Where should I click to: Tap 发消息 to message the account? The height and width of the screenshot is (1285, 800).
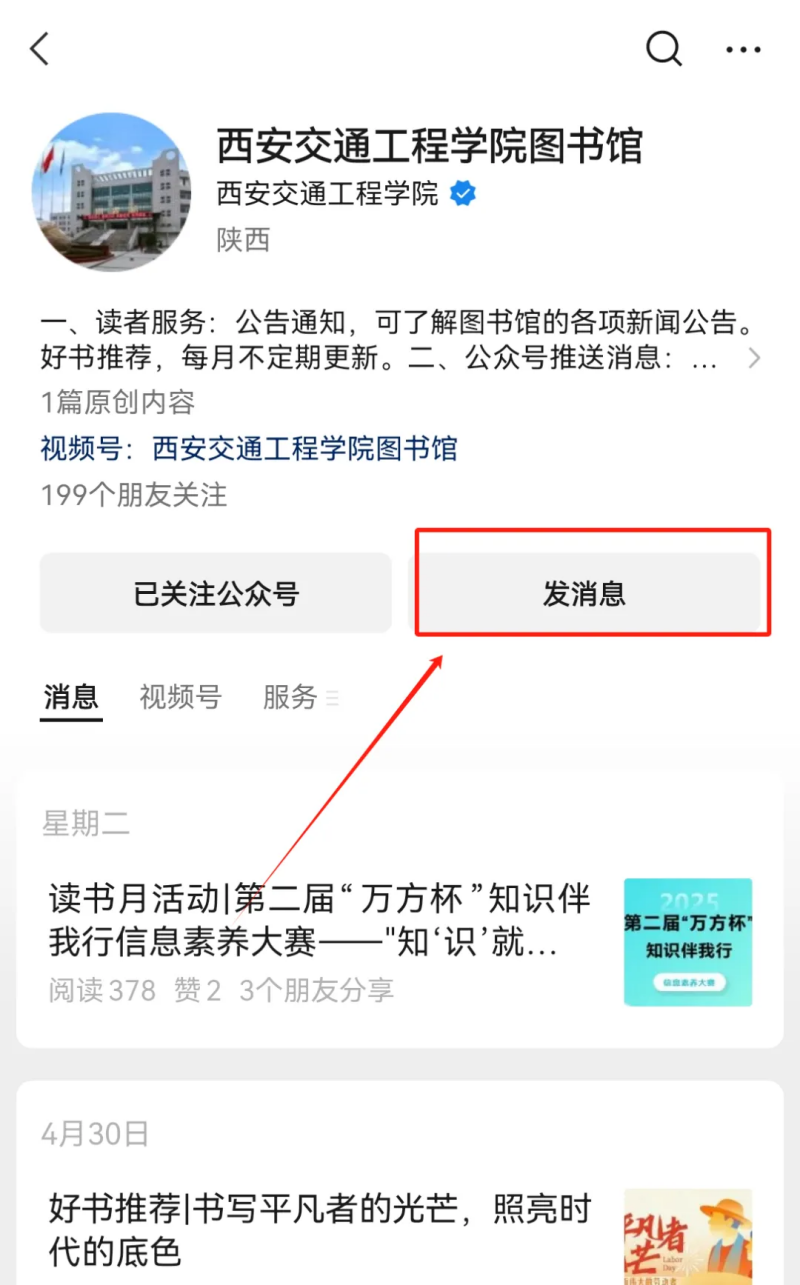[587, 593]
